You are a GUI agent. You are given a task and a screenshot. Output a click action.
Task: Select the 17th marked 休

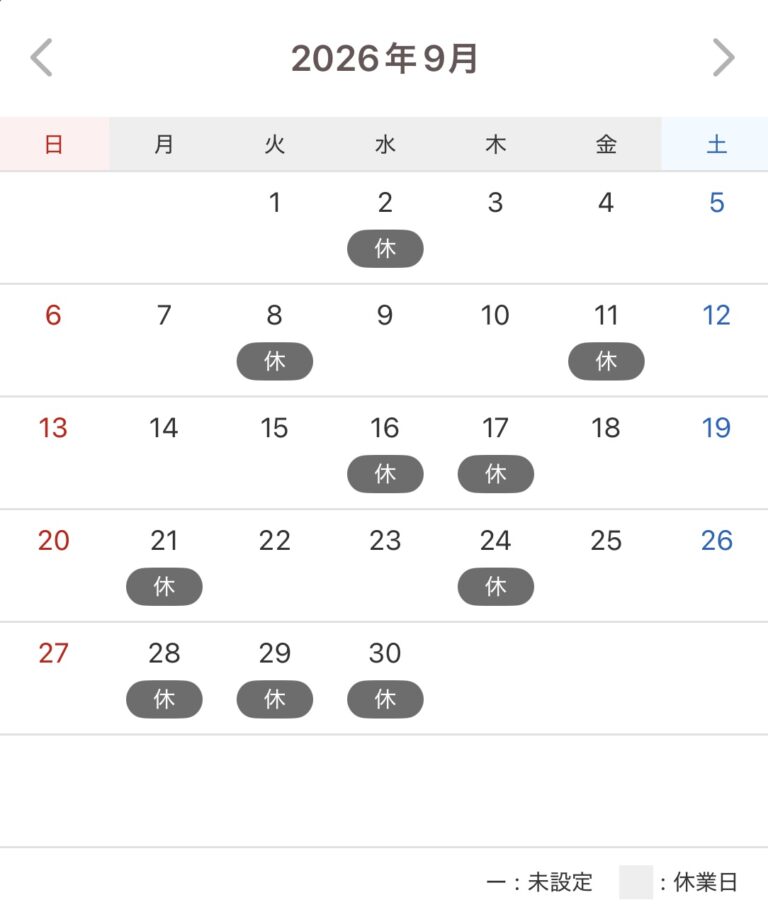tap(495, 453)
